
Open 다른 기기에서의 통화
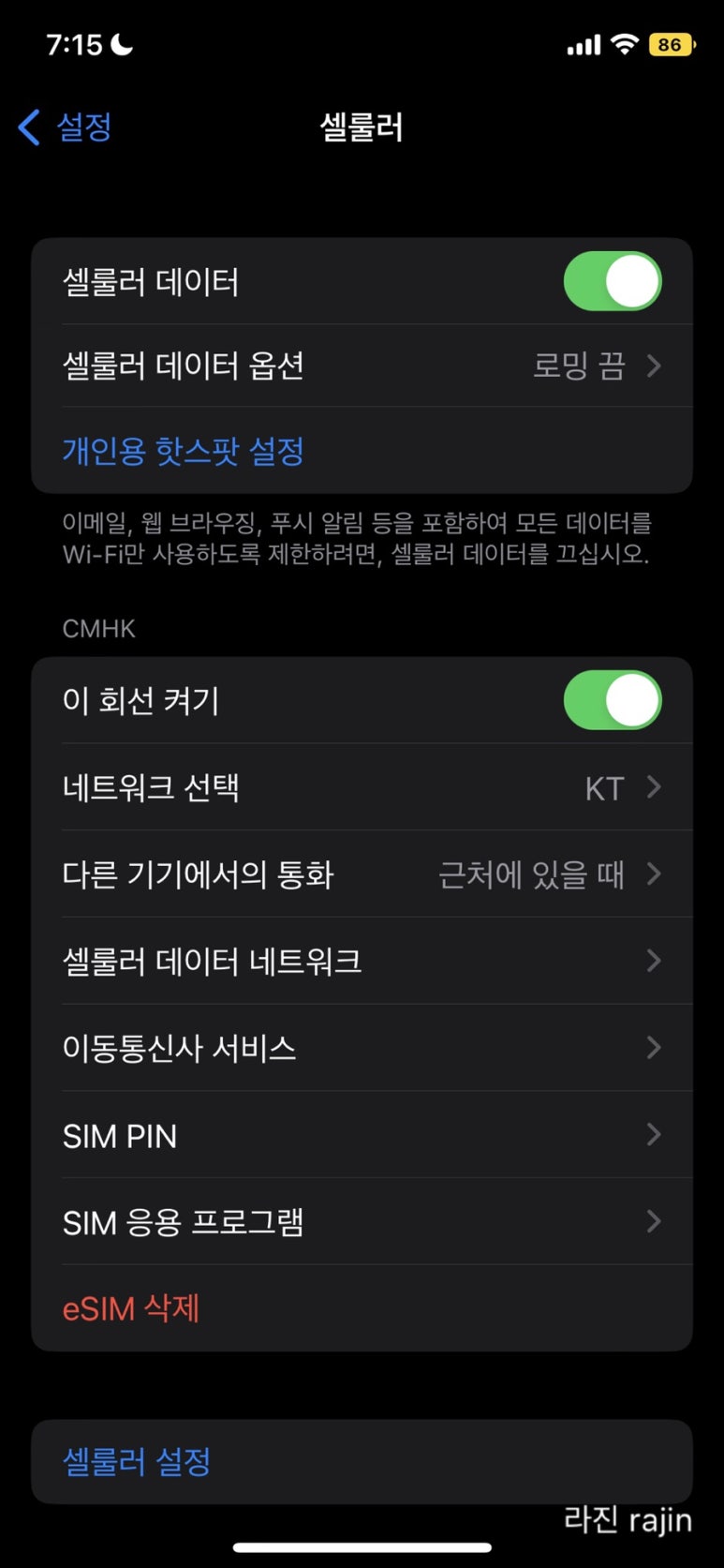(362, 874)
